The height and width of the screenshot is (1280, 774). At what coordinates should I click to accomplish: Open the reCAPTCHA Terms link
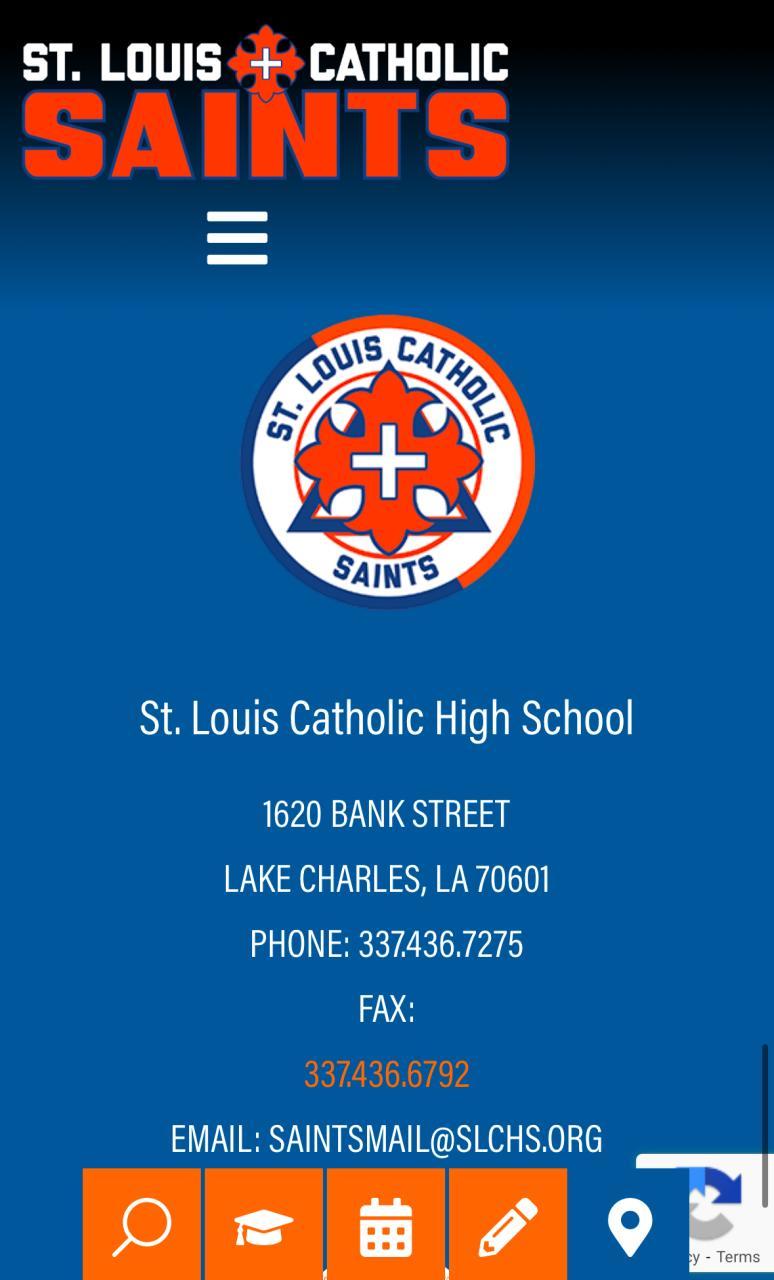click(739, 1257)
